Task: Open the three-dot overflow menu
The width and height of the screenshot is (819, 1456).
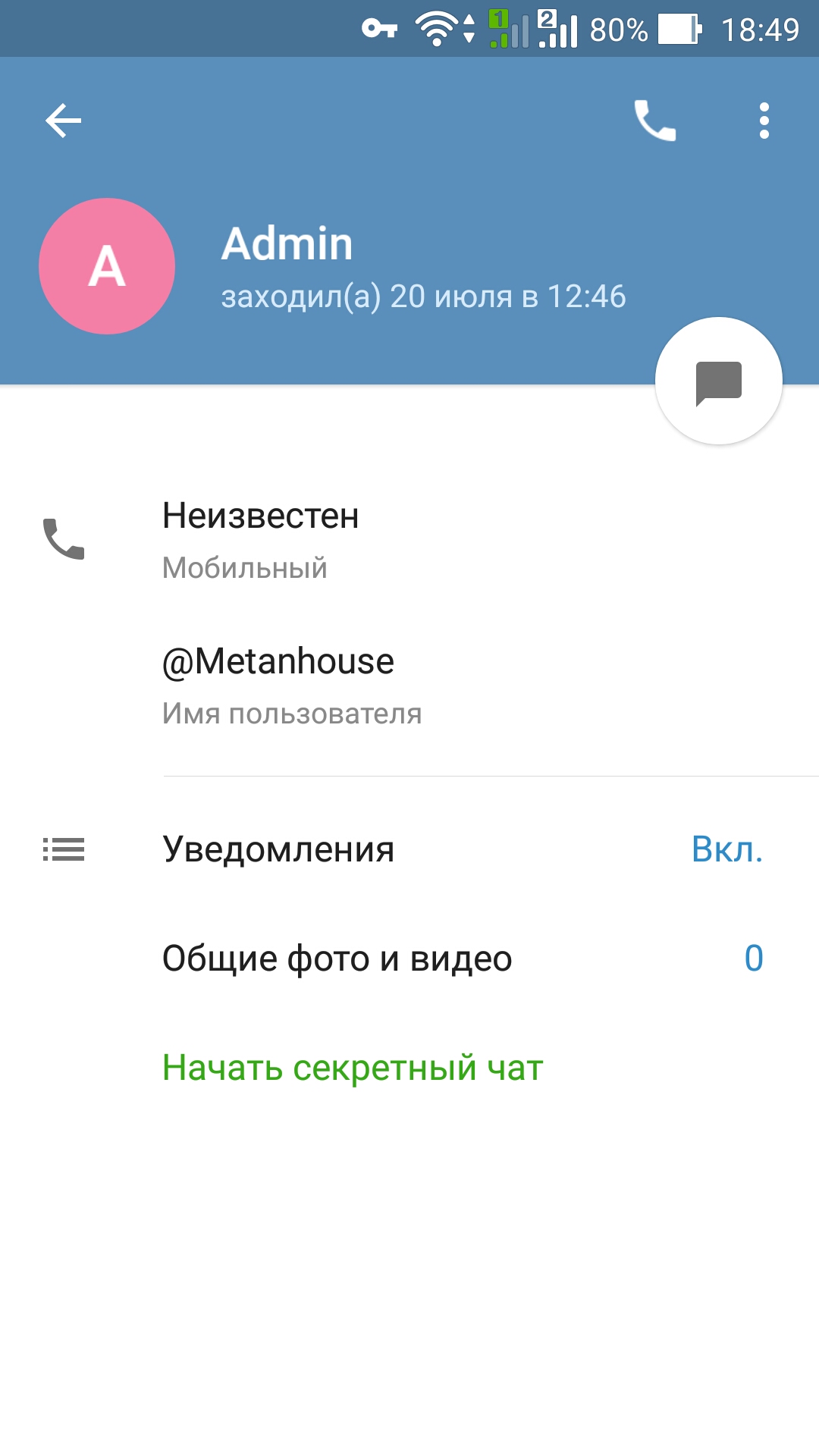Action: pos(764,121)
